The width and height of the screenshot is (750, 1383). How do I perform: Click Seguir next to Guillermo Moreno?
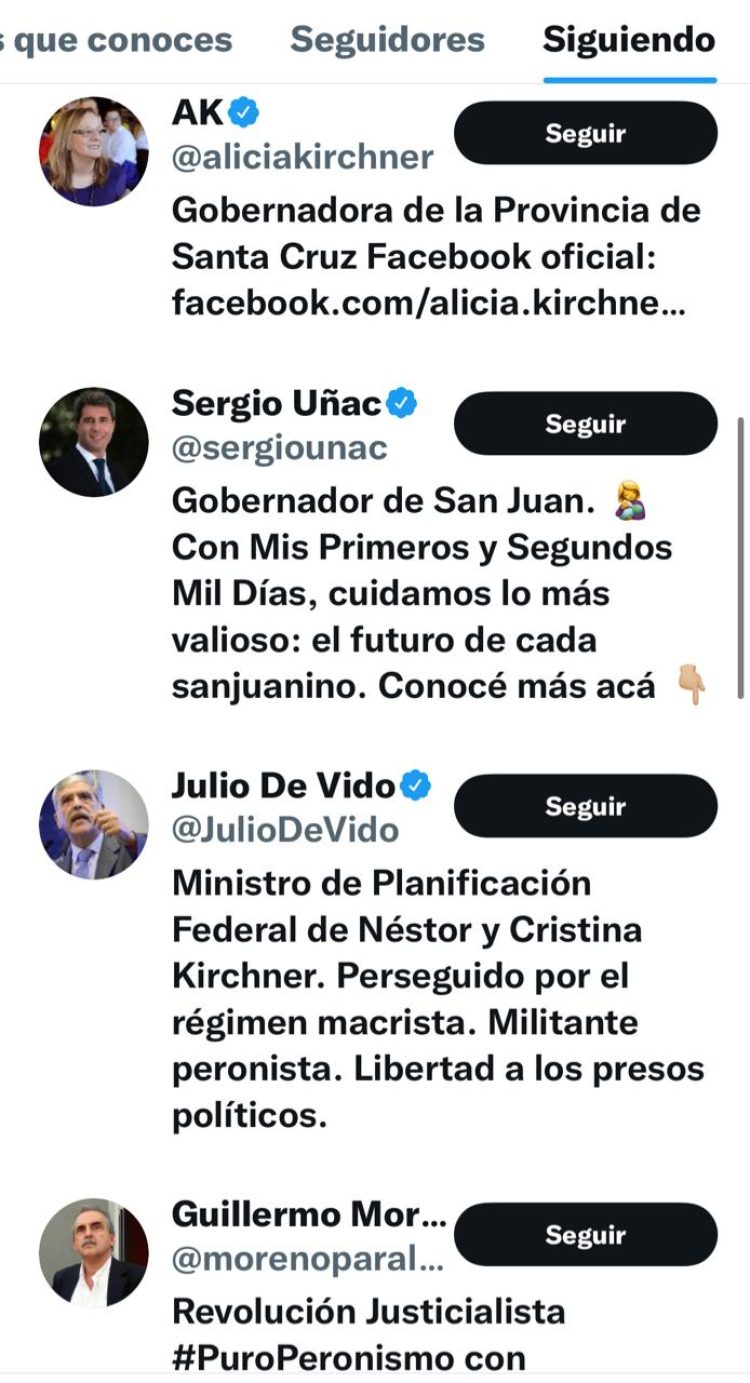[585, 1236]
